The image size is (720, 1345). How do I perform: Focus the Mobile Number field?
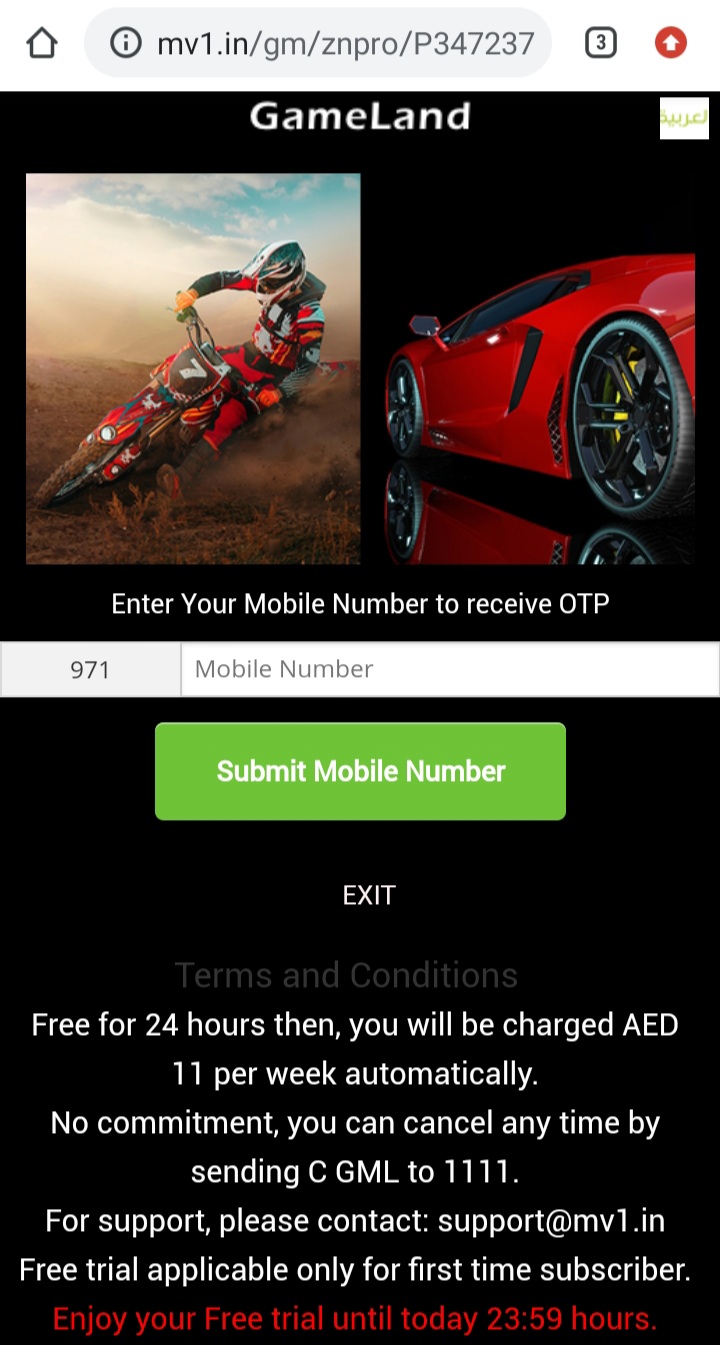pos(448,669)
